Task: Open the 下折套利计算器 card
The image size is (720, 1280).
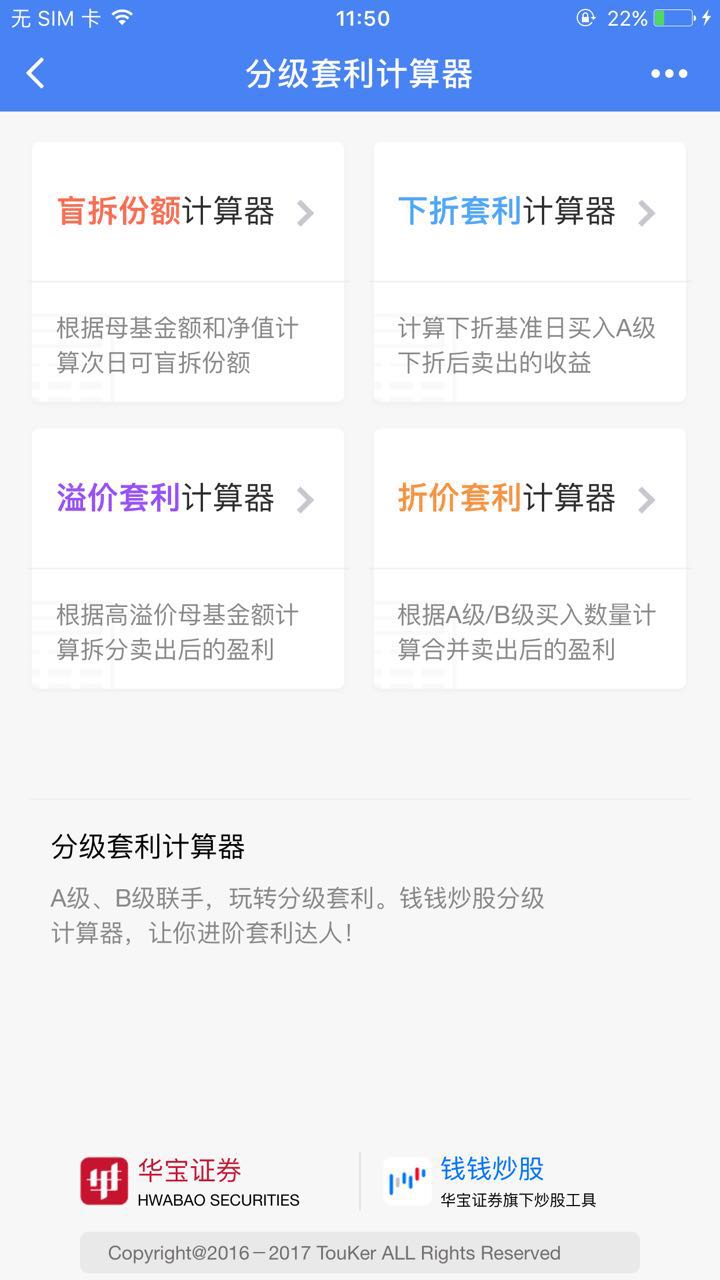Action: tap(530, 270)
